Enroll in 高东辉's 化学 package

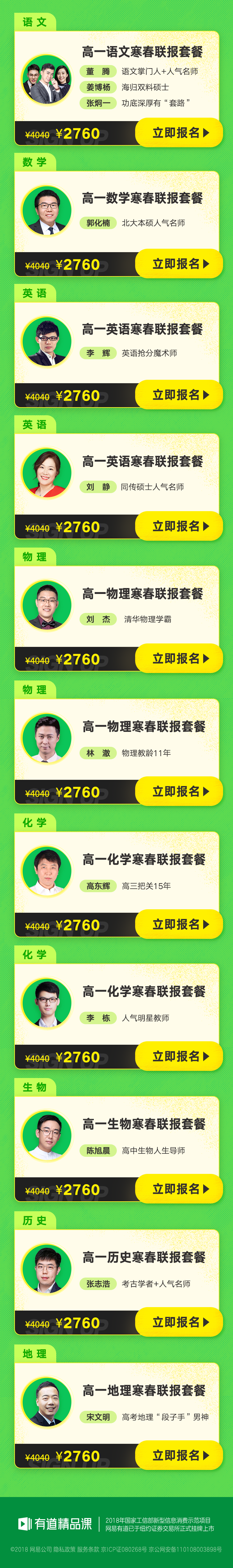179,924
